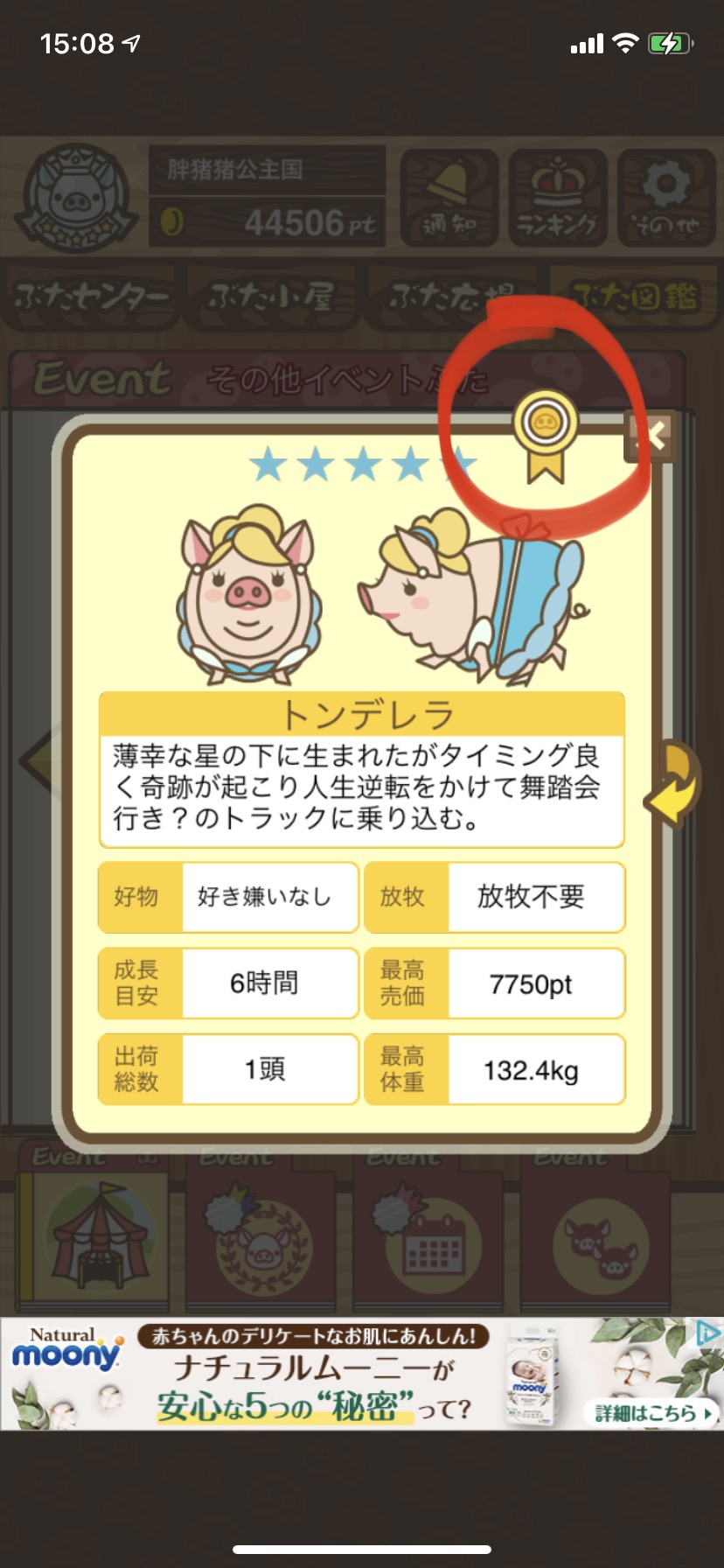Open the laurel wreath pig event book
Viewport: 724px width, 1568px height.
click(261, 1229)
